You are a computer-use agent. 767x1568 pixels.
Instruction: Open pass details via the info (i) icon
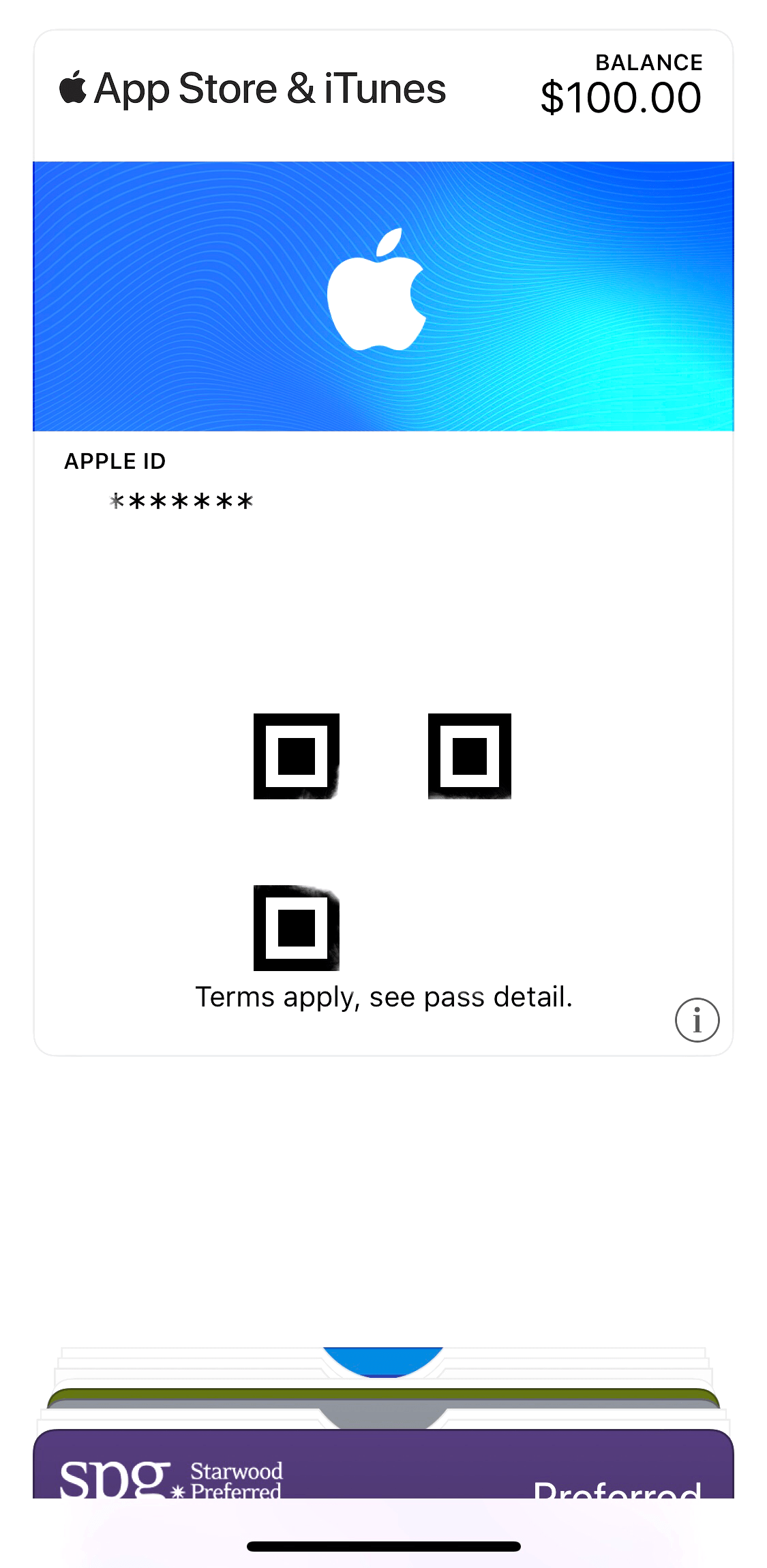[696, 1019]
